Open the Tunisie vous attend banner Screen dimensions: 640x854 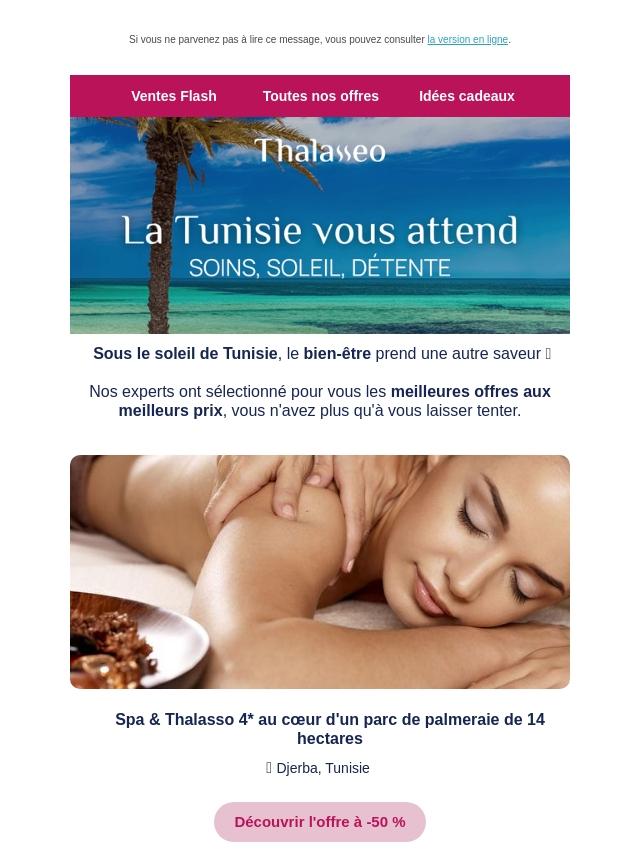[320, 226]
